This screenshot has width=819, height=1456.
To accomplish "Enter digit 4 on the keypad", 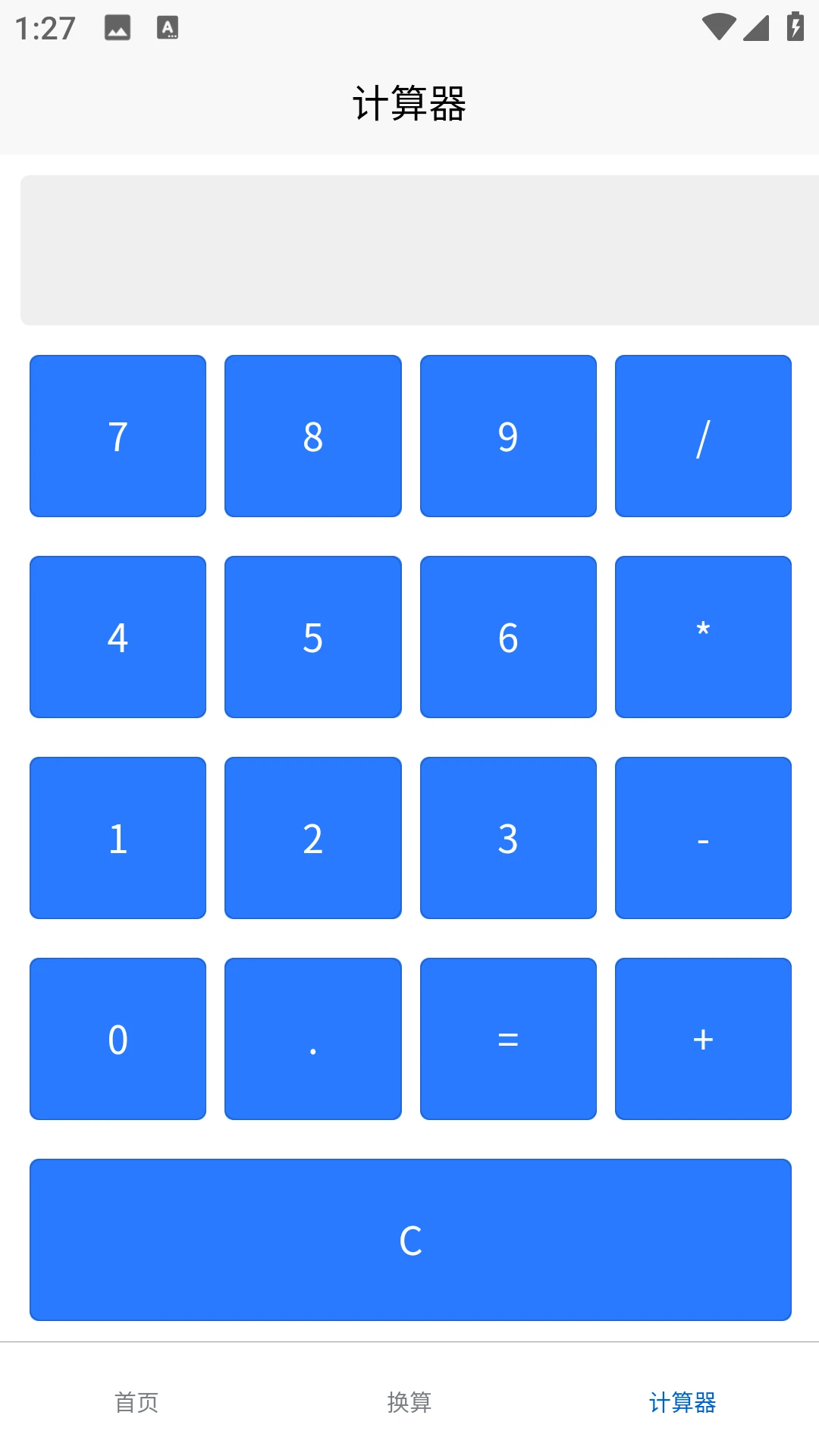I will [118, 637].
